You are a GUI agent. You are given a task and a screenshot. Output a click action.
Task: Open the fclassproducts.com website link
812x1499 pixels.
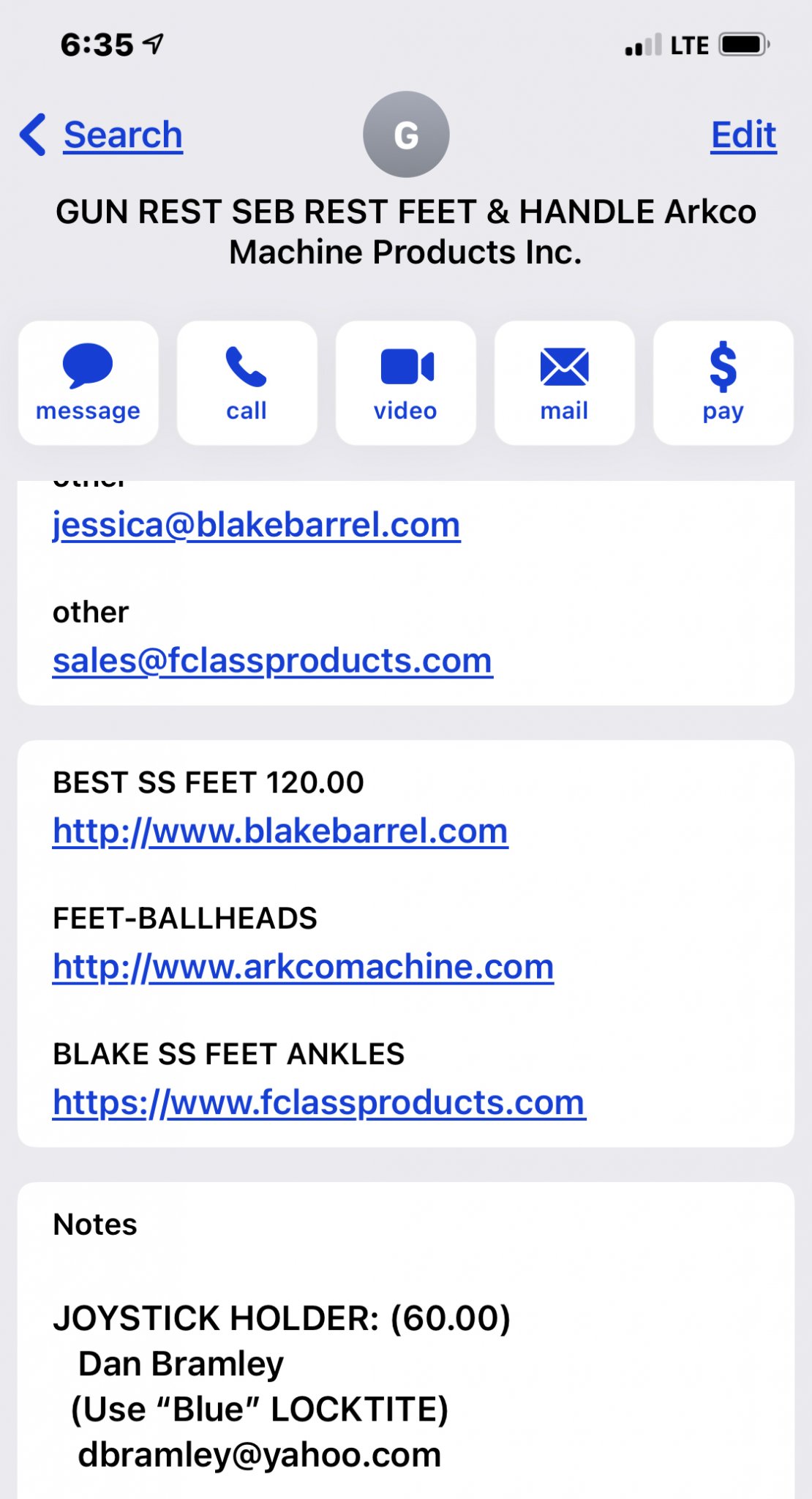[319, 1103]
